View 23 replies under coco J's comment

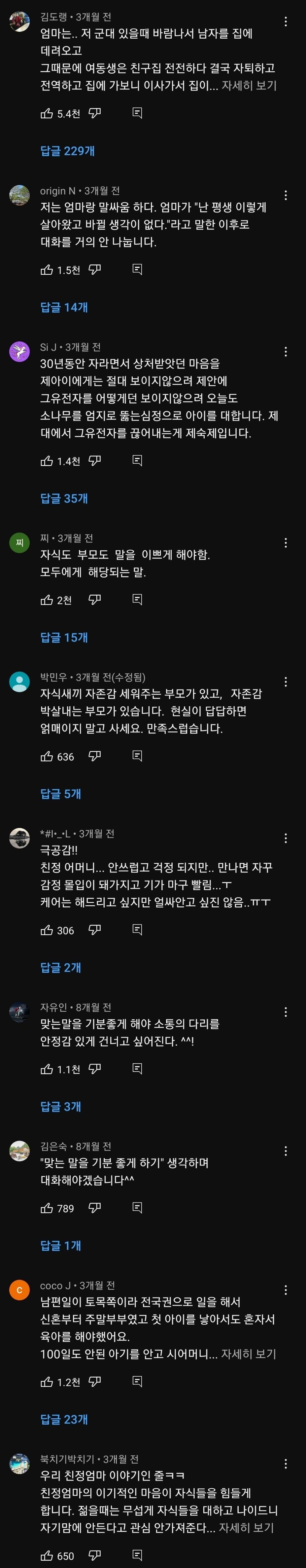[64, 1419]
